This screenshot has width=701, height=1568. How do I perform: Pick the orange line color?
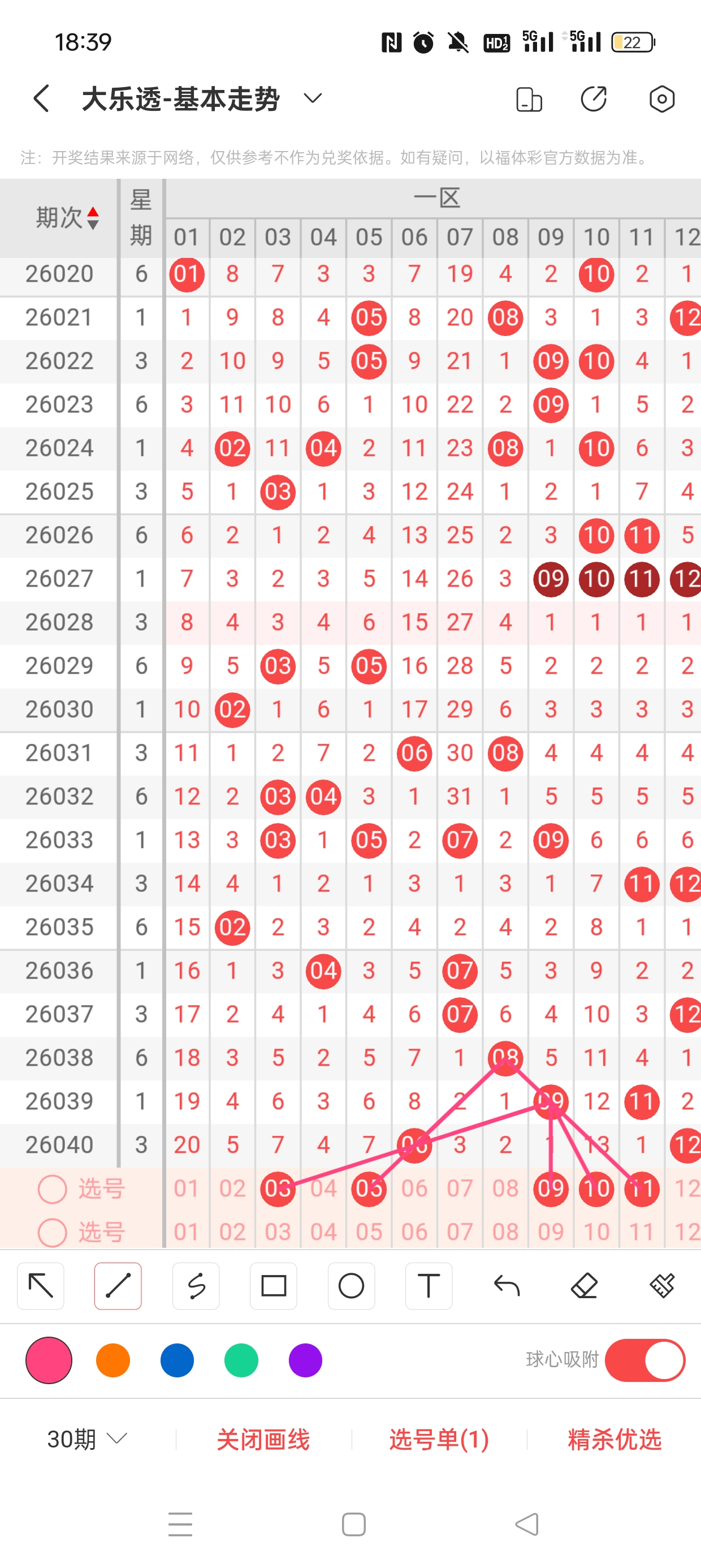[x=113, y=1360]
